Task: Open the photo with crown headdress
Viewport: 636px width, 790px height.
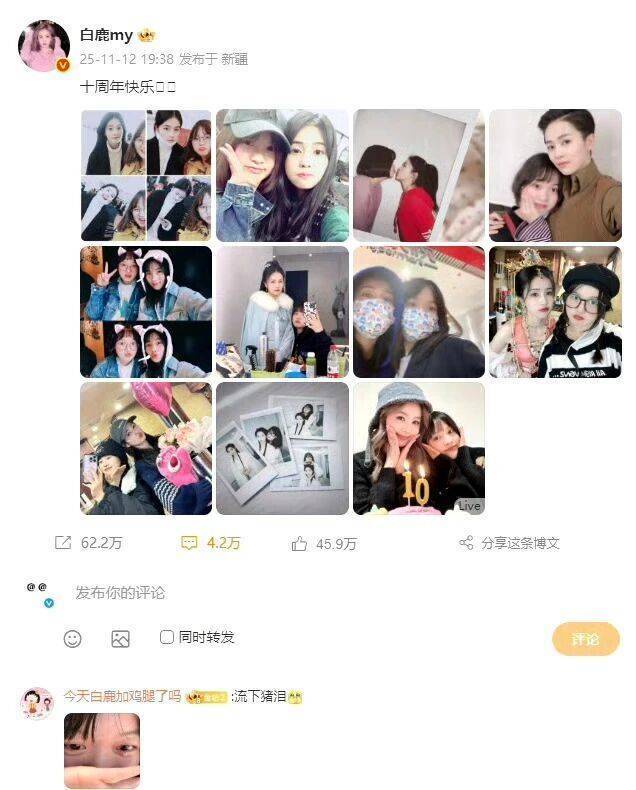Action: pyautogui.click(x=554, y=312)
